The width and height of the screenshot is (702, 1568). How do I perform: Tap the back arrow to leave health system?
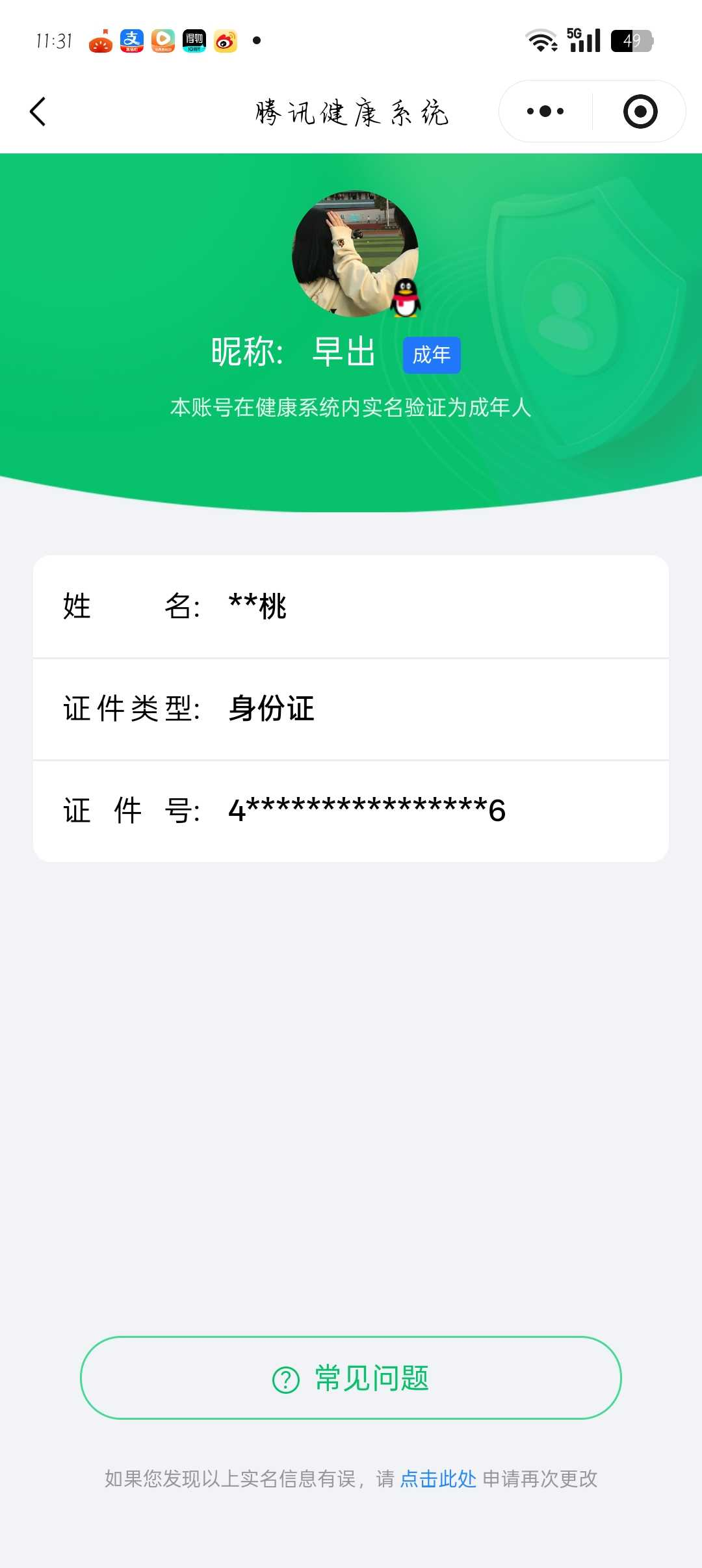(37, 111)
